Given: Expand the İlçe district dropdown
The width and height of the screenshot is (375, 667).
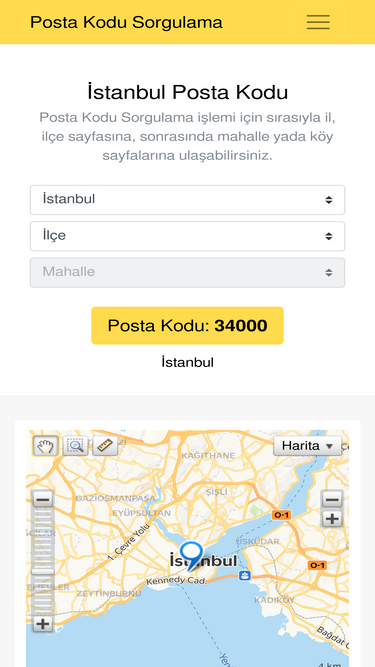Looking at the screenshot, I should click(188, 236).
